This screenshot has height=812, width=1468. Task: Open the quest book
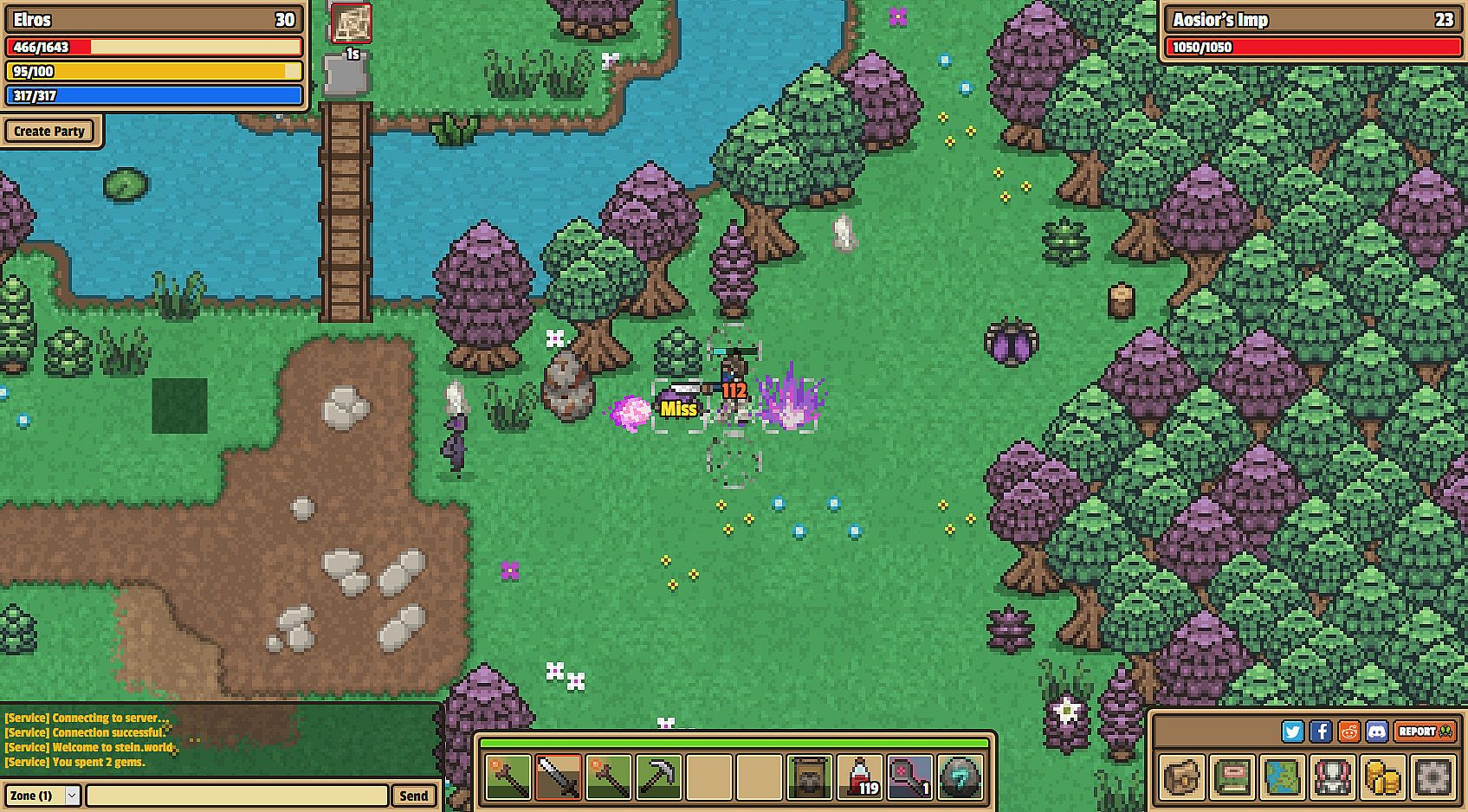click(1232, 777)
